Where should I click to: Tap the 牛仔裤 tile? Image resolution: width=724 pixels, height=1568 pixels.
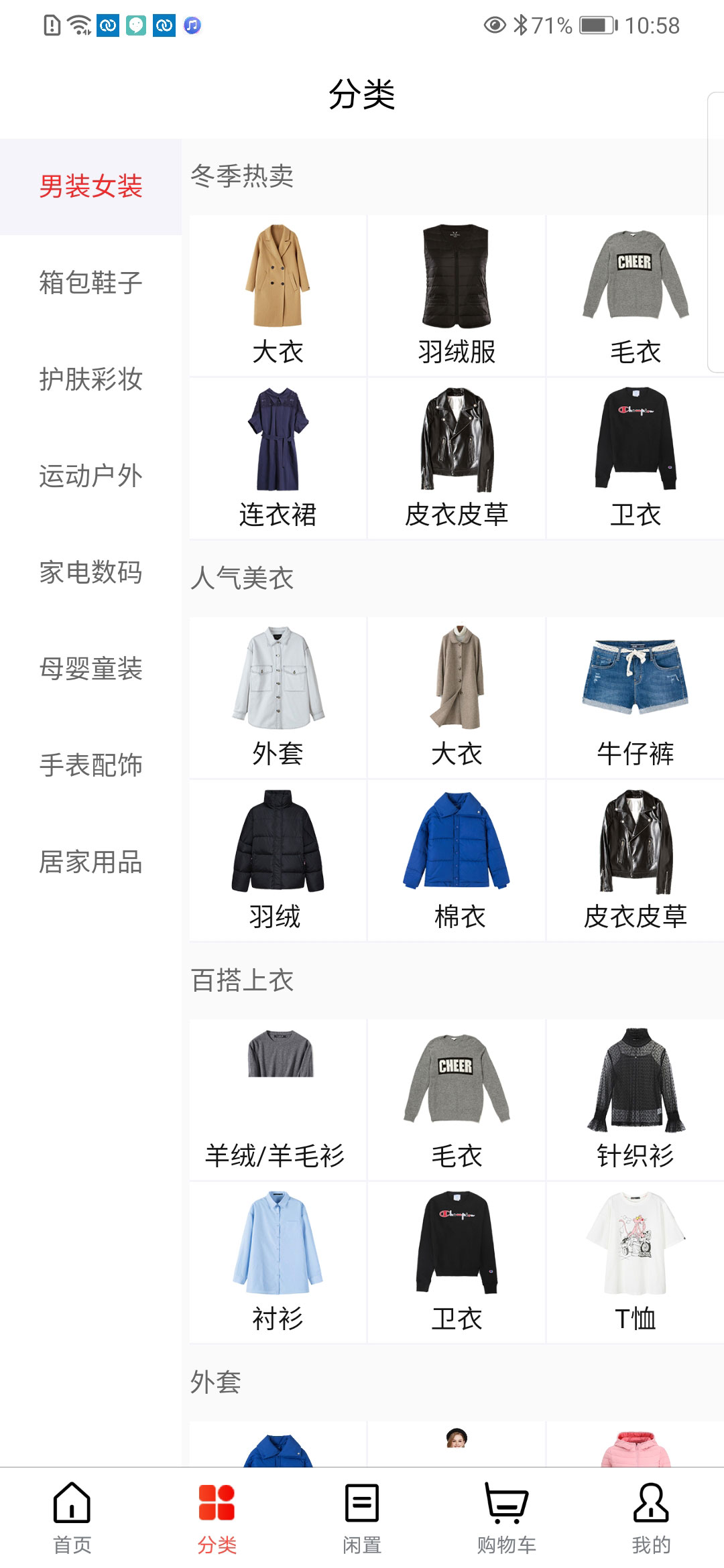click(635, 698)
